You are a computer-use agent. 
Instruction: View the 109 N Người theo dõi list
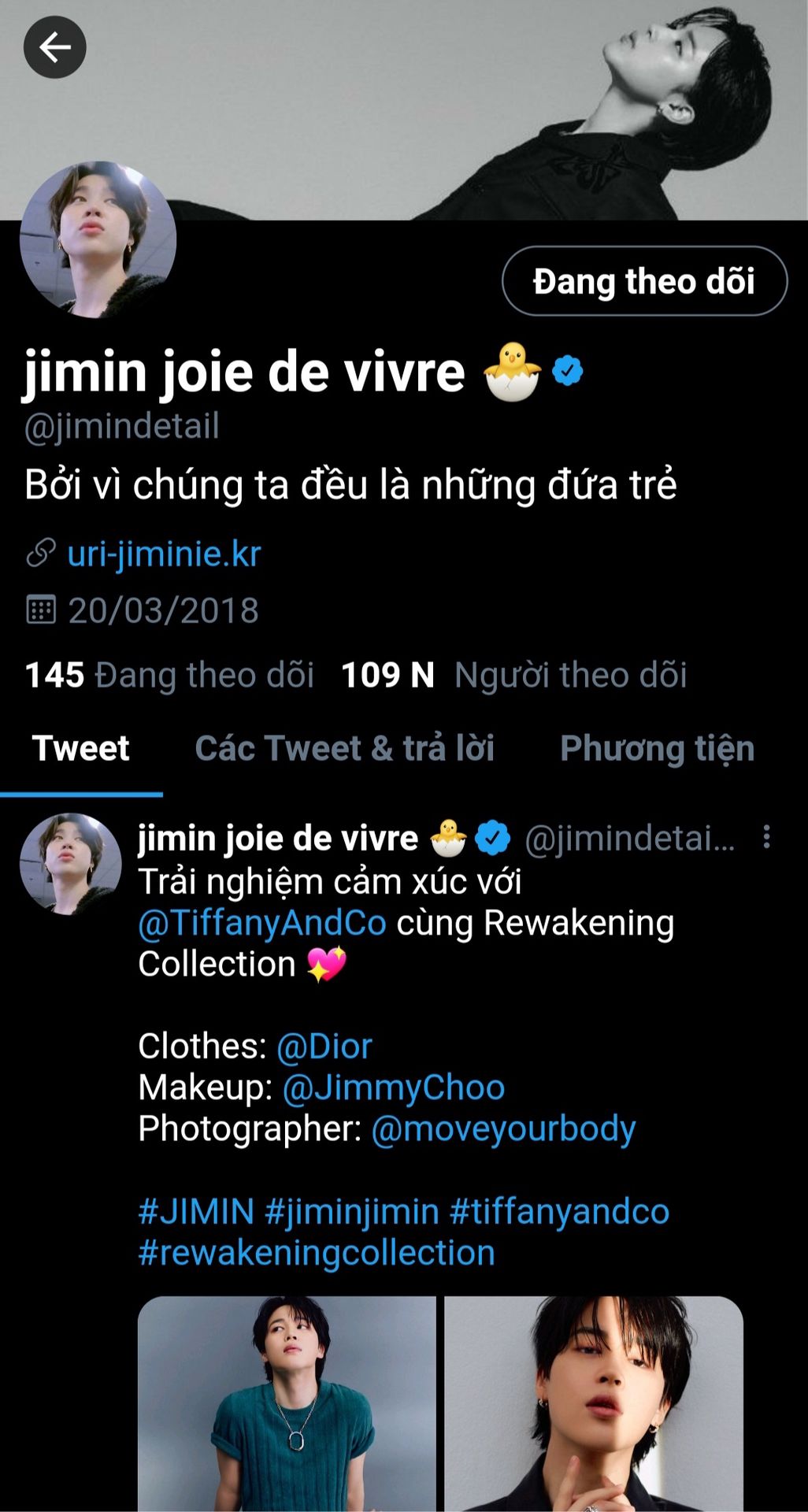pyautogui.click(x=513, y=675)
